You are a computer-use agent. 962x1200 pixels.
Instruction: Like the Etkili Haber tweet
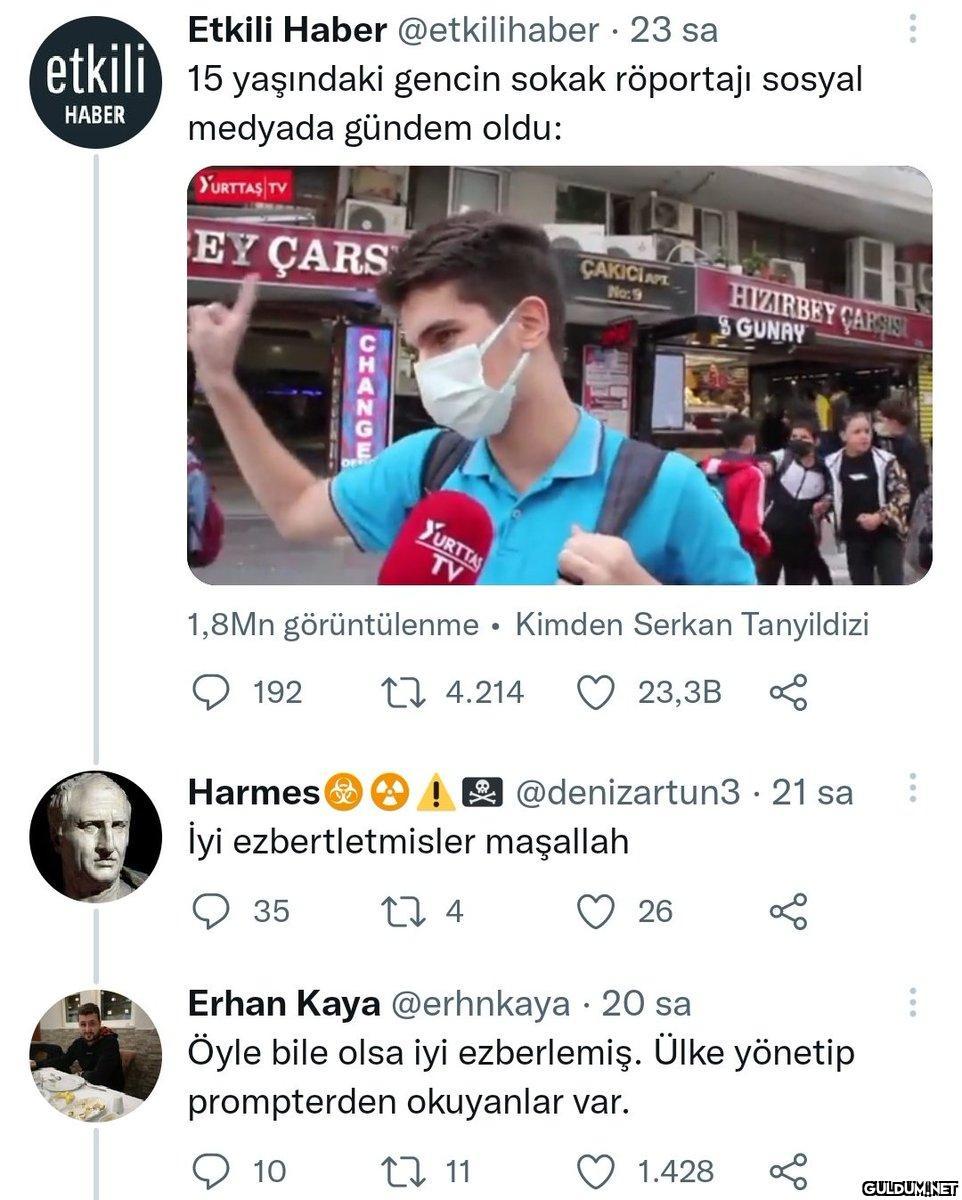(x=597, y=692)
